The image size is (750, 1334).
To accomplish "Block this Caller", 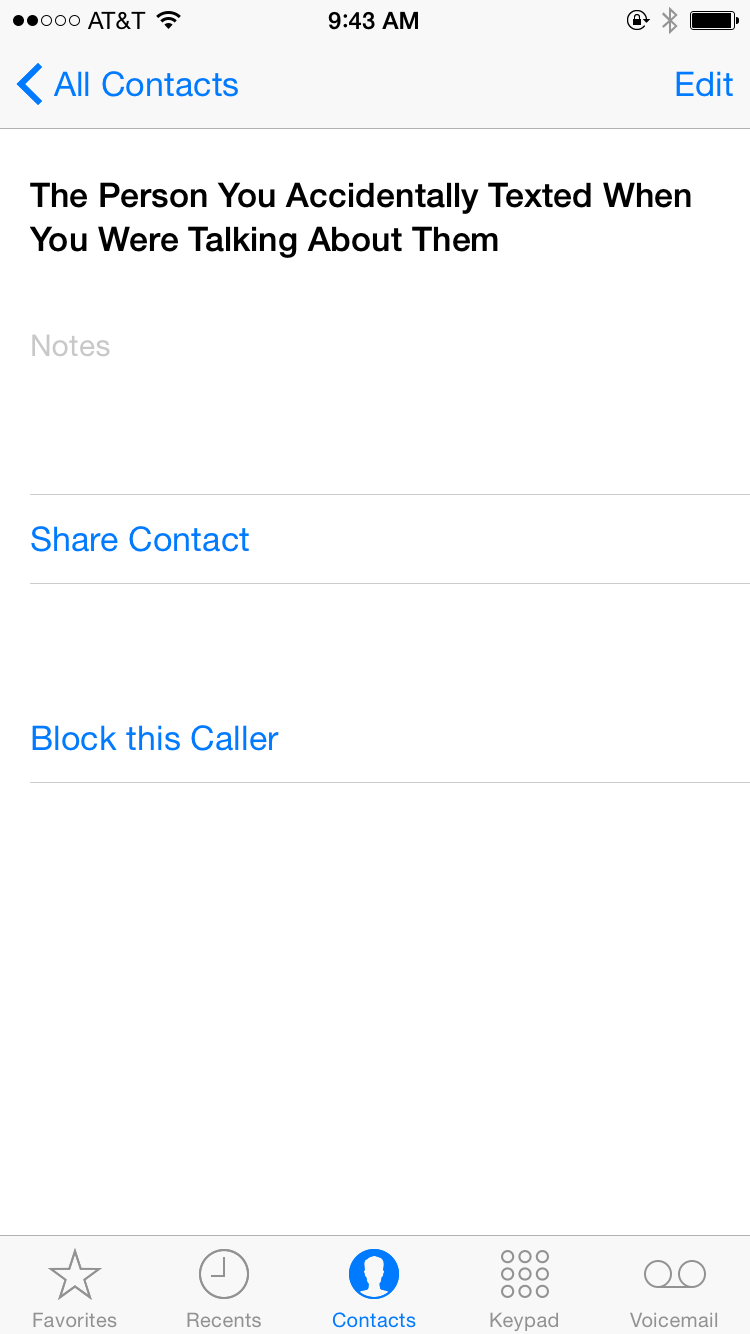I will (155, 739).
